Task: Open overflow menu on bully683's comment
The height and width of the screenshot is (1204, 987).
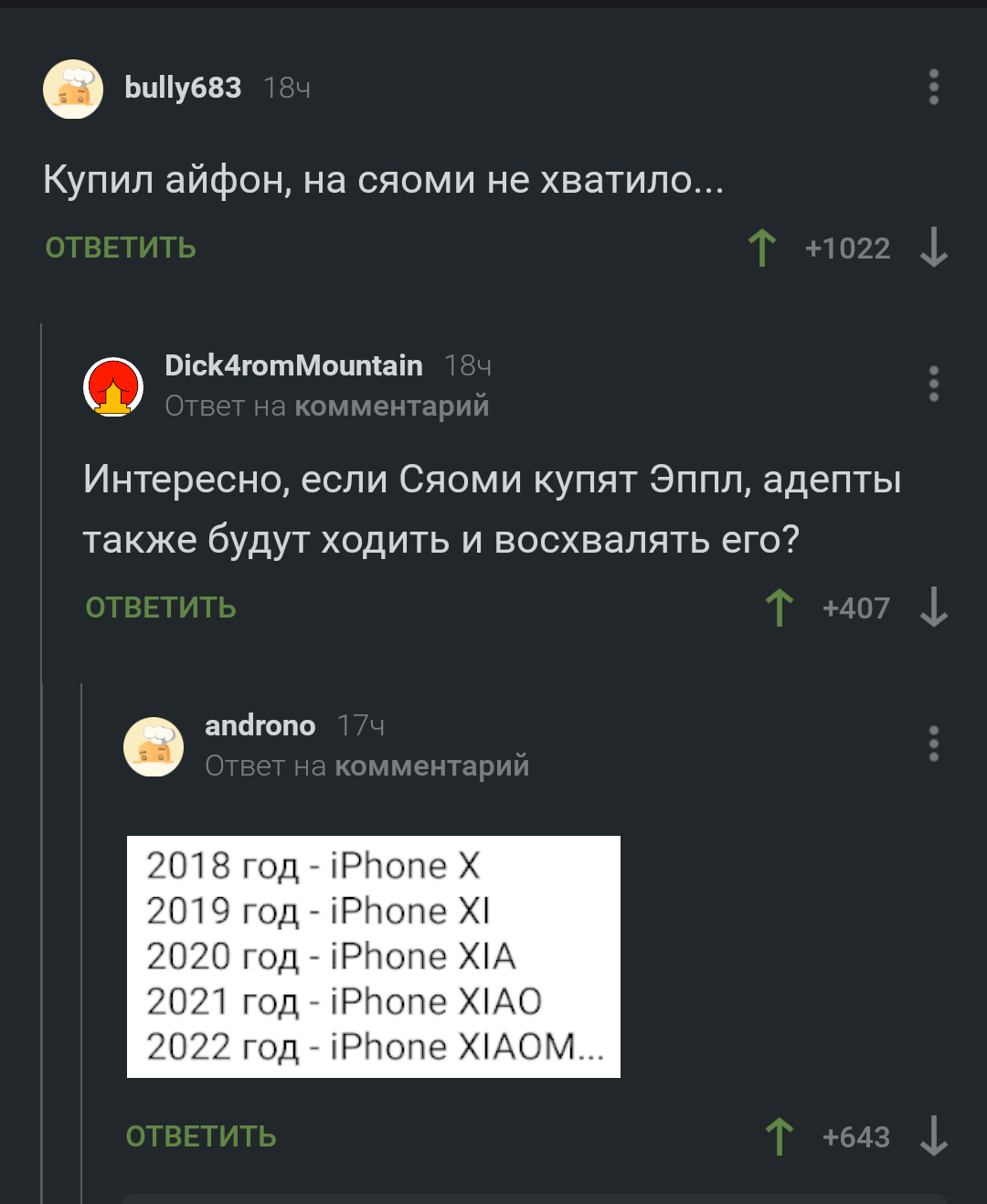Action: click(933, 88)
